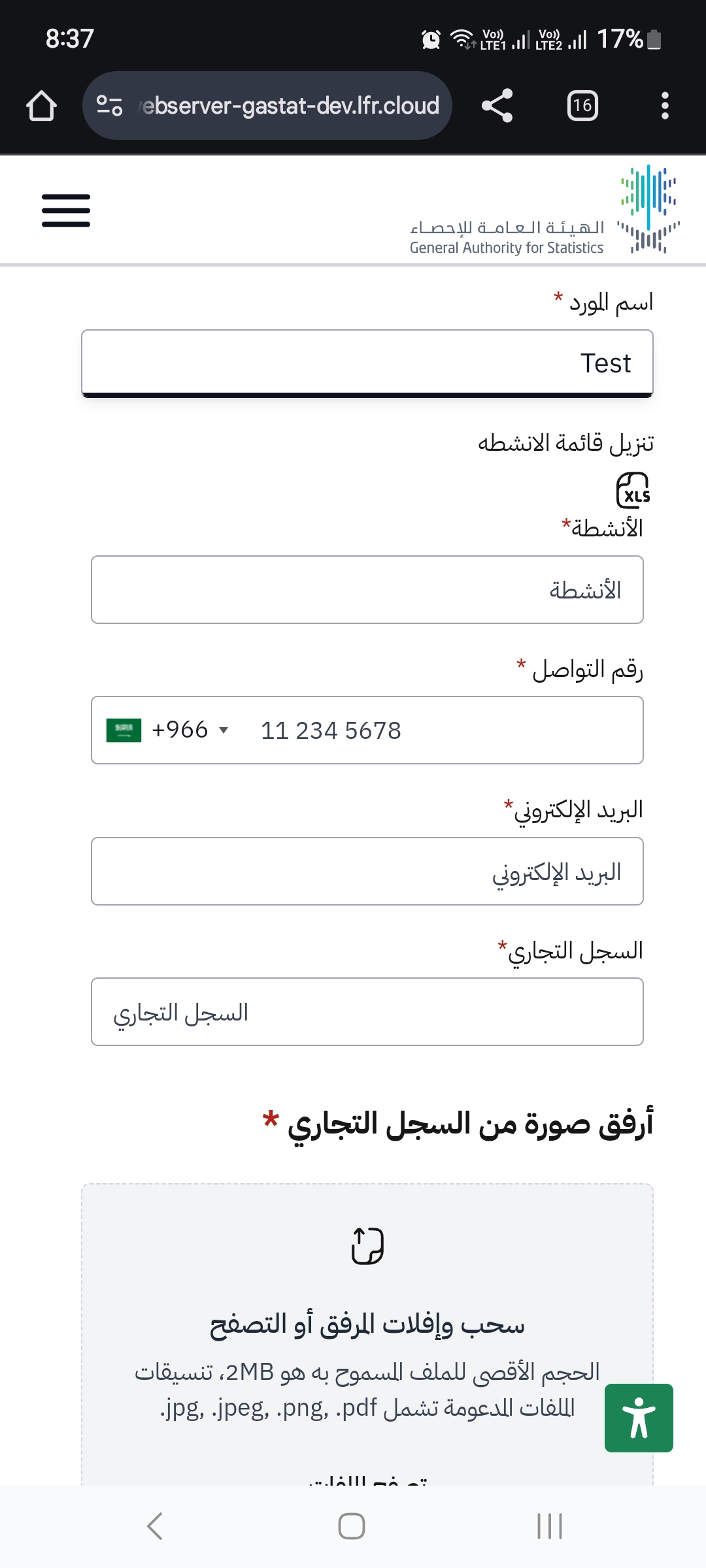
Task: Share this page from browser toolbar
Action: (497, 106)
